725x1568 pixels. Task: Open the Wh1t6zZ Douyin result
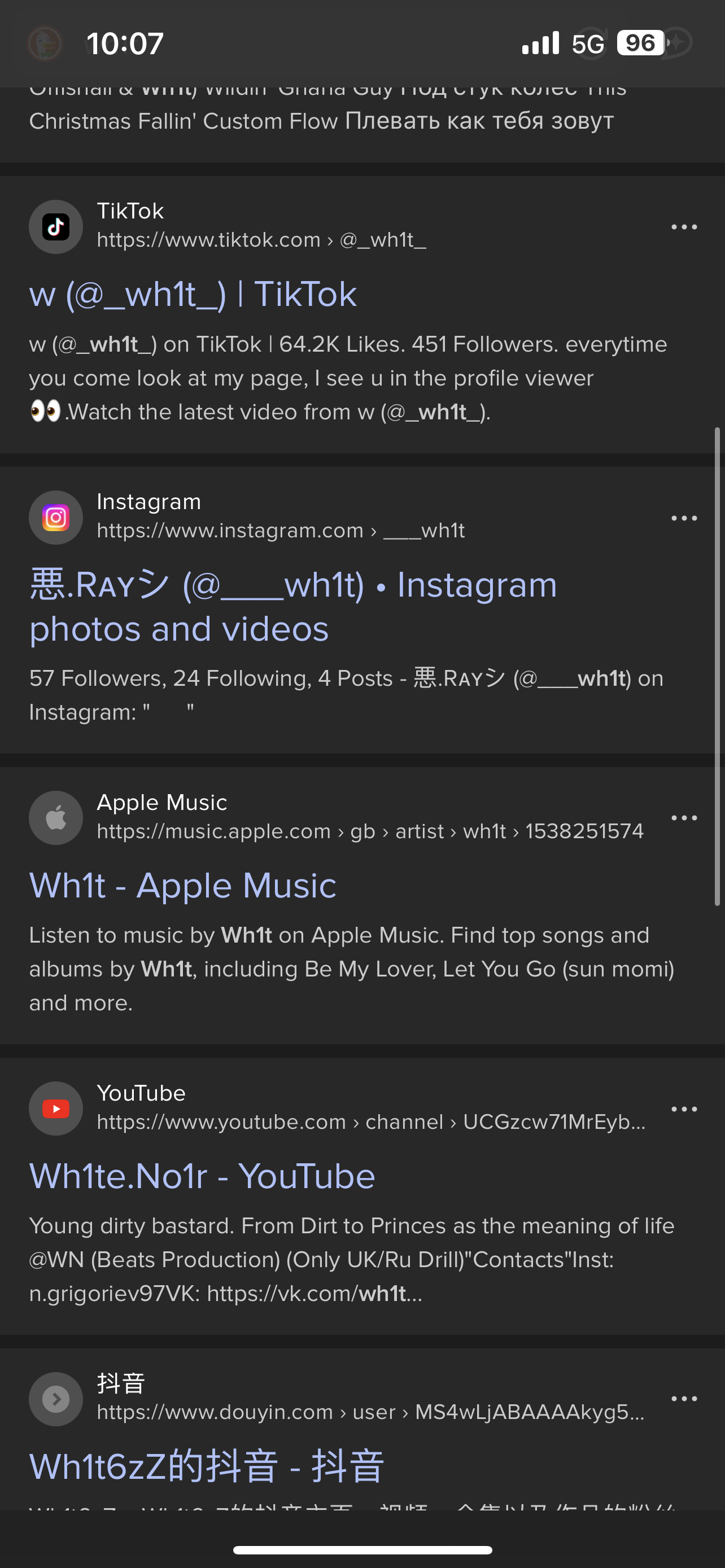(207, 1466)
